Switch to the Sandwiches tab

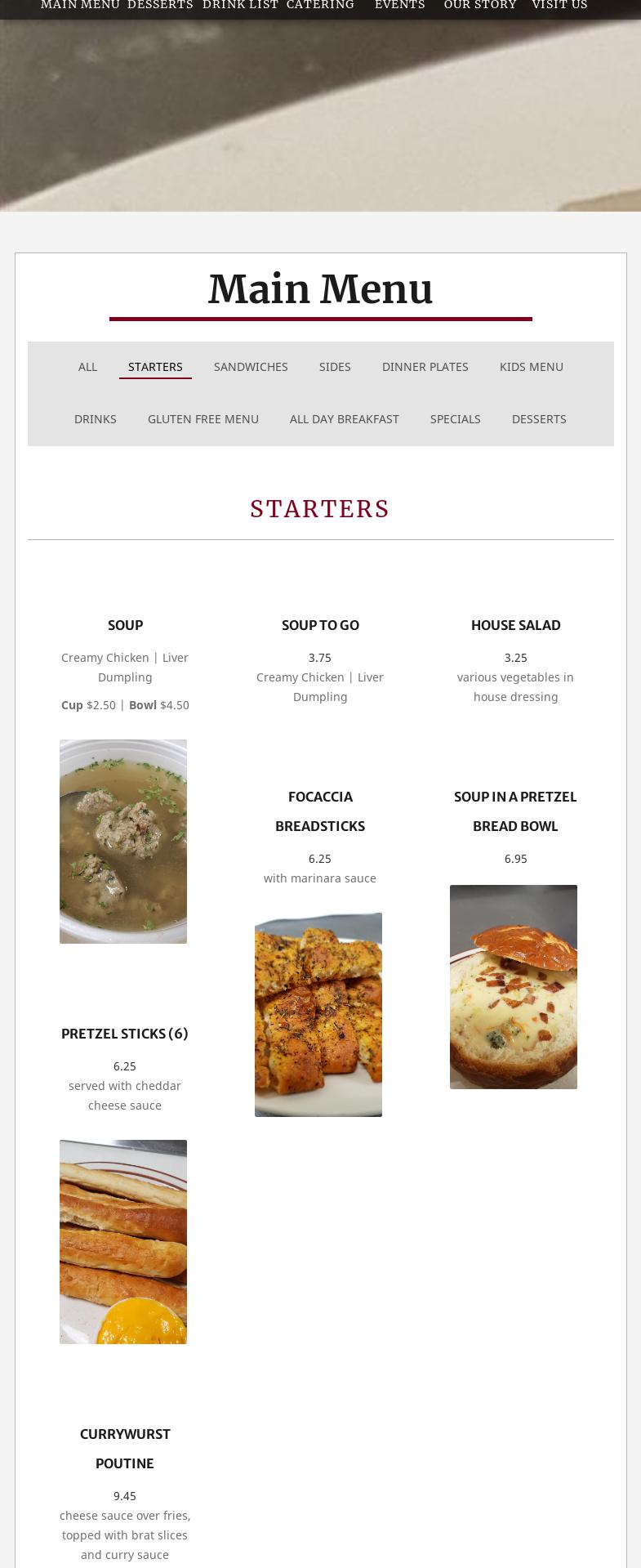pyautogui.click(x=251, y=367)
